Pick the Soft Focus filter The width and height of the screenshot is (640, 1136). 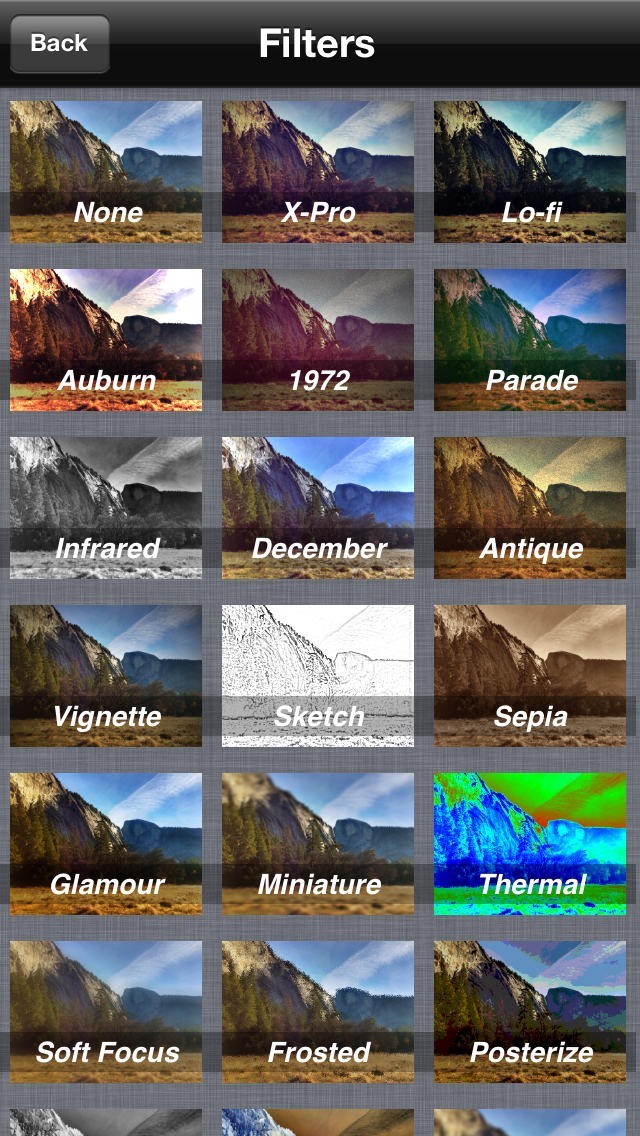click(106, 1011)
